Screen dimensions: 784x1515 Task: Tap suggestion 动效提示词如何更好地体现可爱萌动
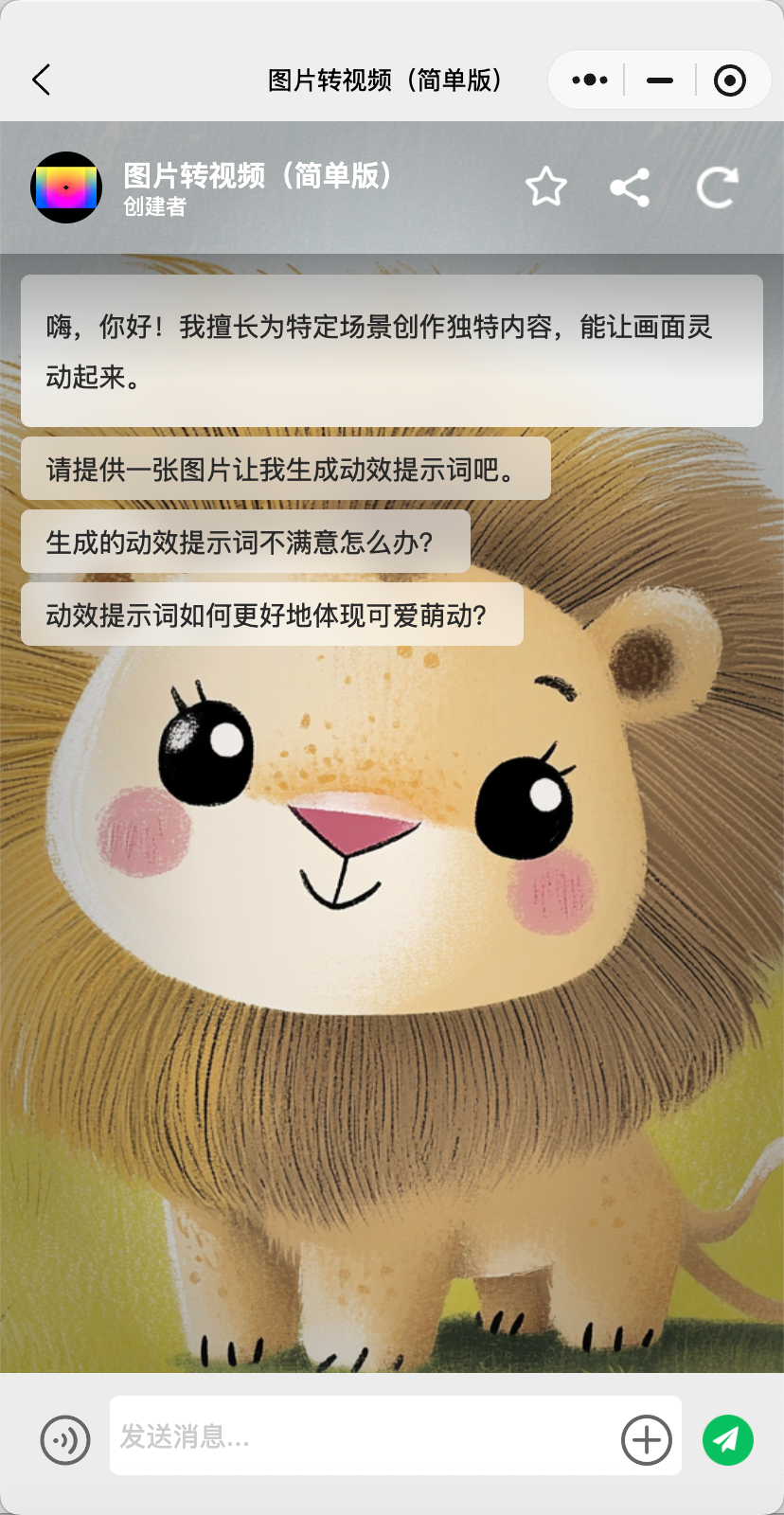(x=272, y=615)
